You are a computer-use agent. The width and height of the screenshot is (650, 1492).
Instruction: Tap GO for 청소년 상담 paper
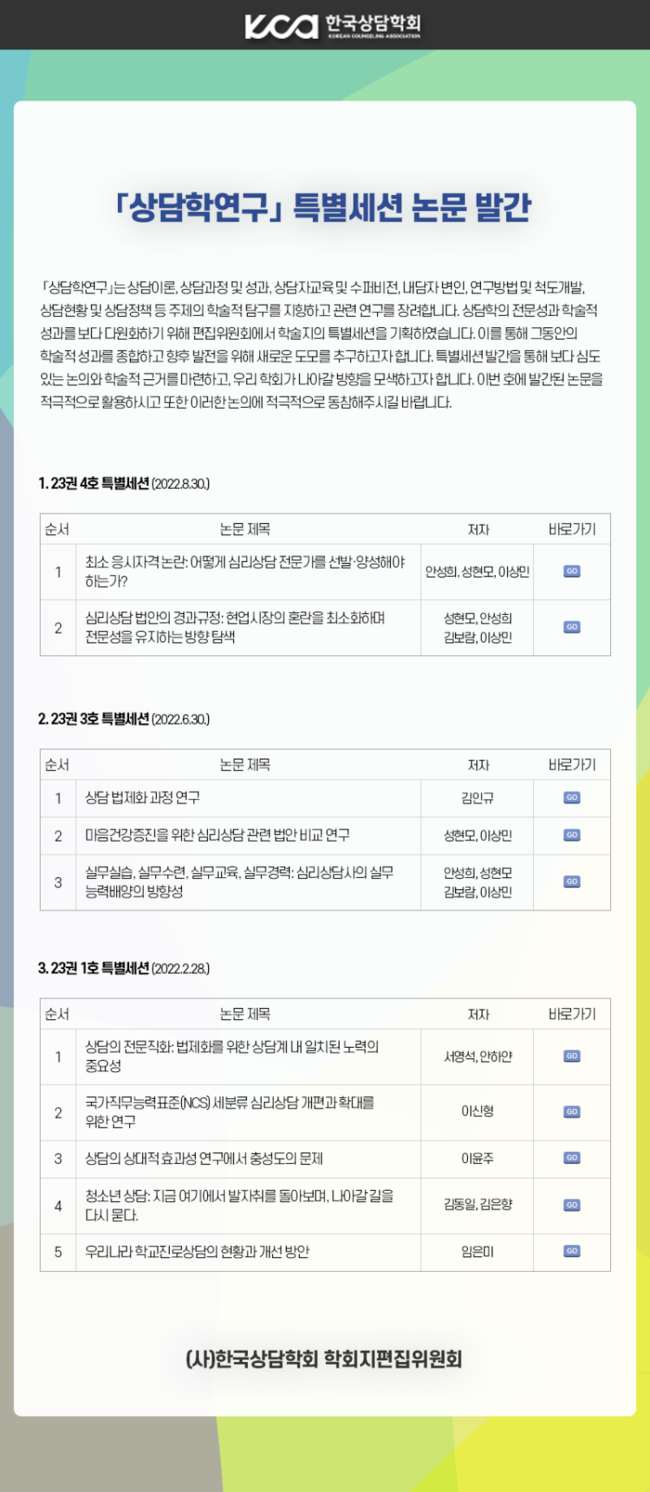point(572,1205)
